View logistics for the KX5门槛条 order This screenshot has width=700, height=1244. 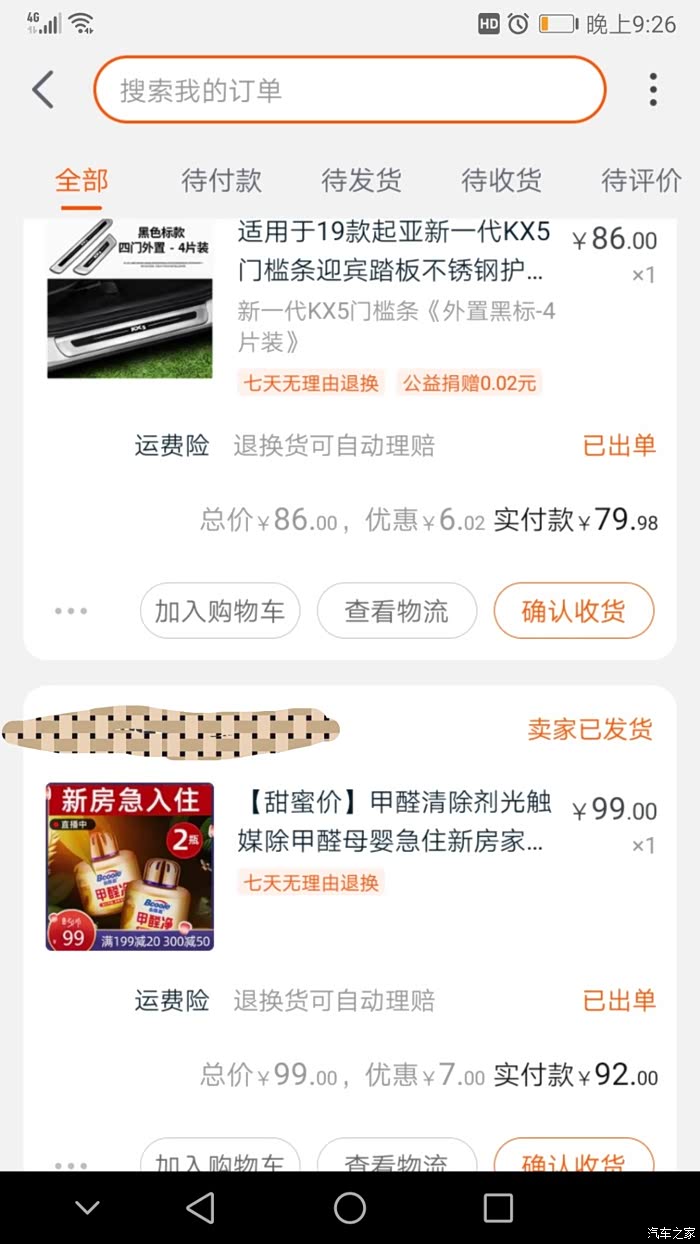coord(397,611)
